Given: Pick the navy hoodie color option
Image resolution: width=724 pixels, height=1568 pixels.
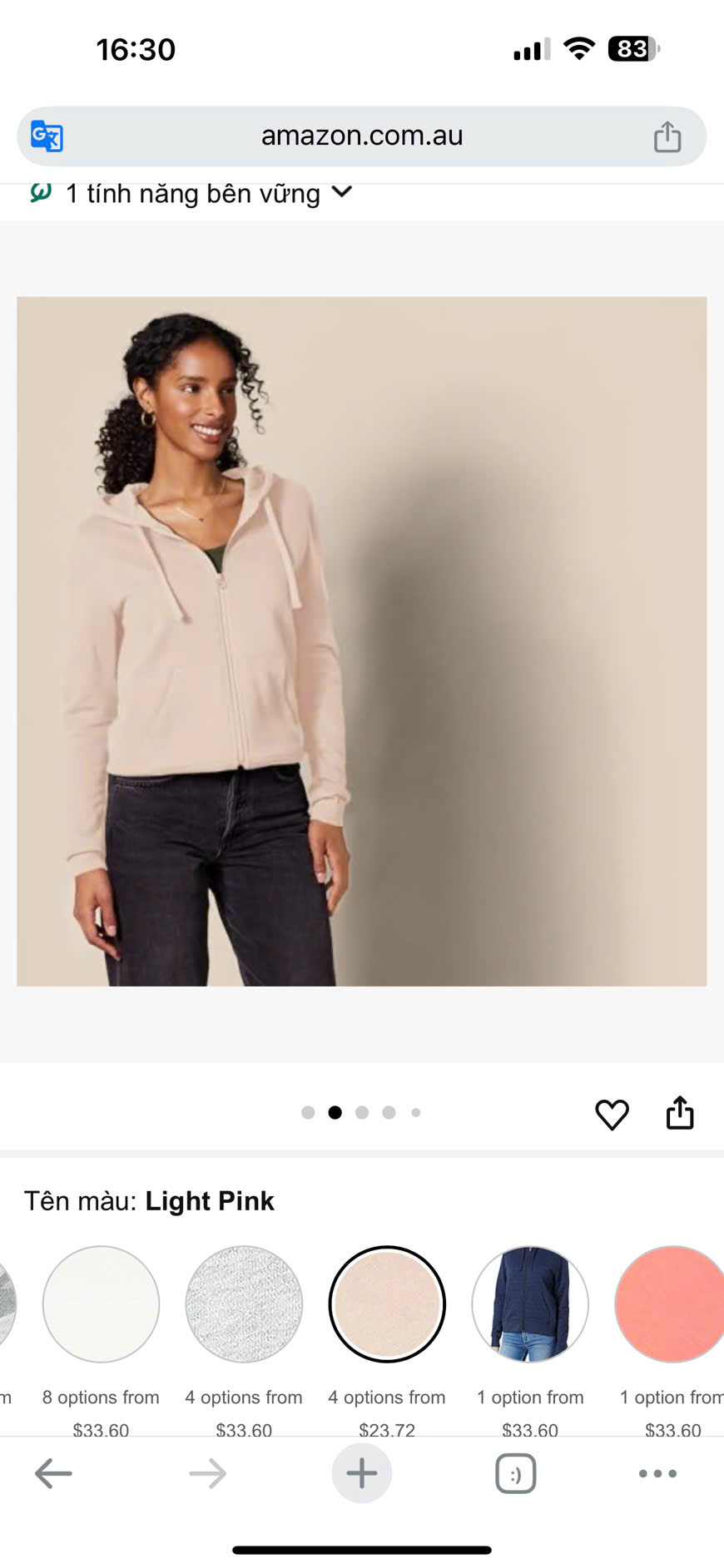Looking at the screenshot, I should (x=530, y=1303).
